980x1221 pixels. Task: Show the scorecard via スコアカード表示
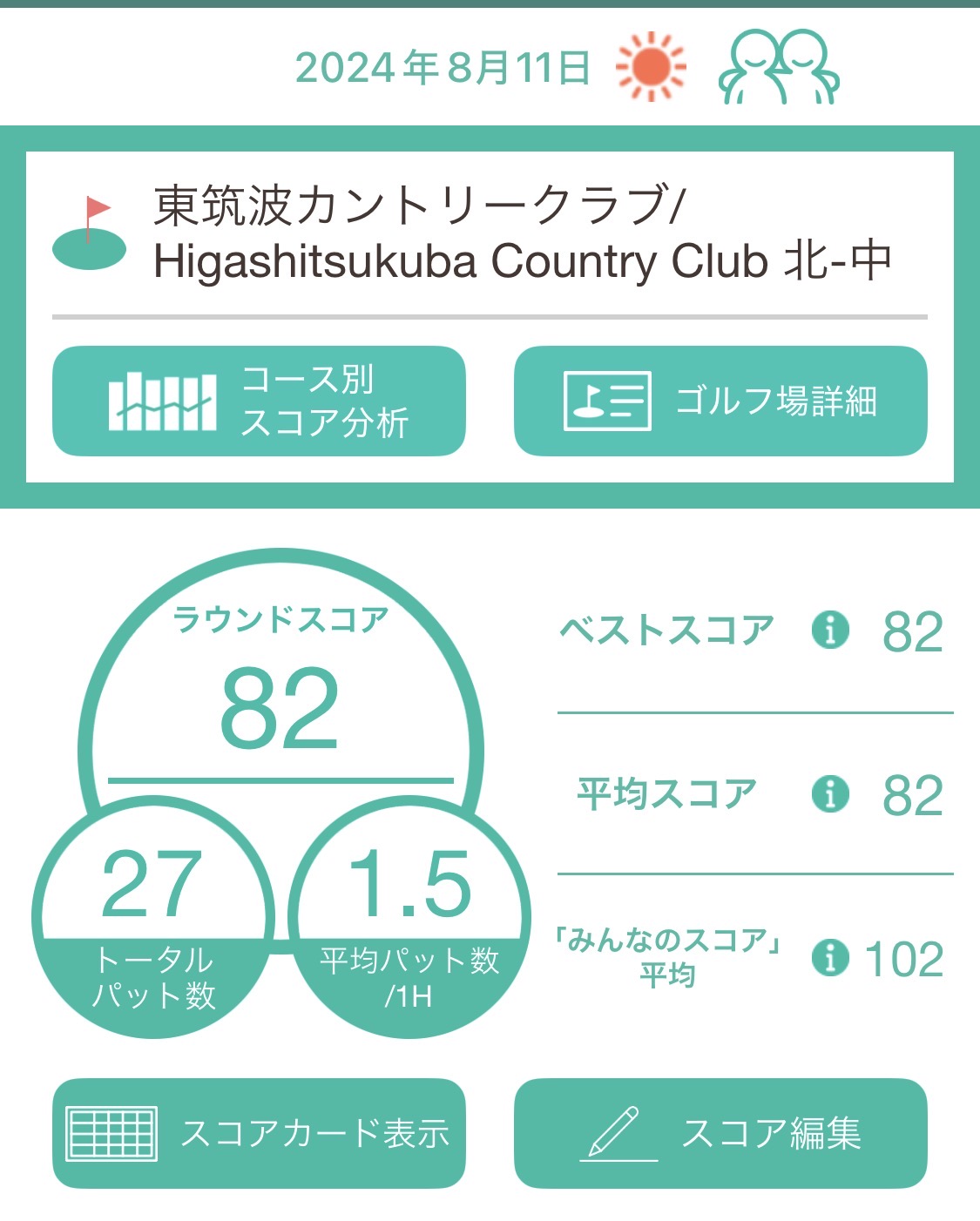pyautogui.click(x=259, y=1133)
